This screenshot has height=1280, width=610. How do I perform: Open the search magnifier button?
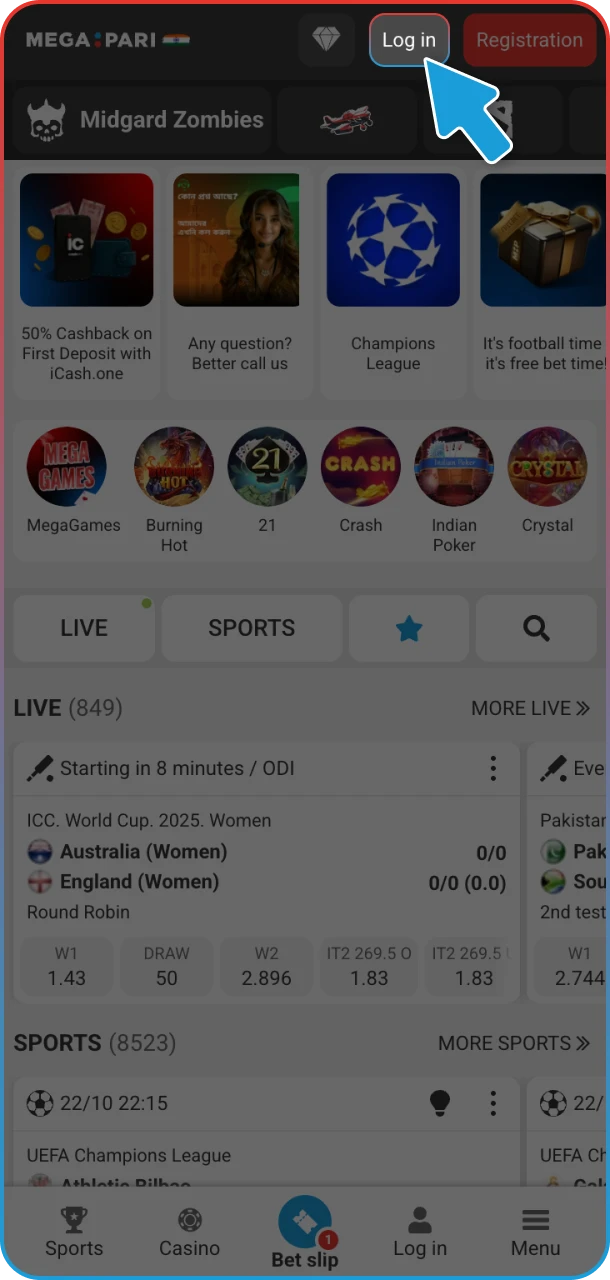pyautogui.click(x=536, y=628)
